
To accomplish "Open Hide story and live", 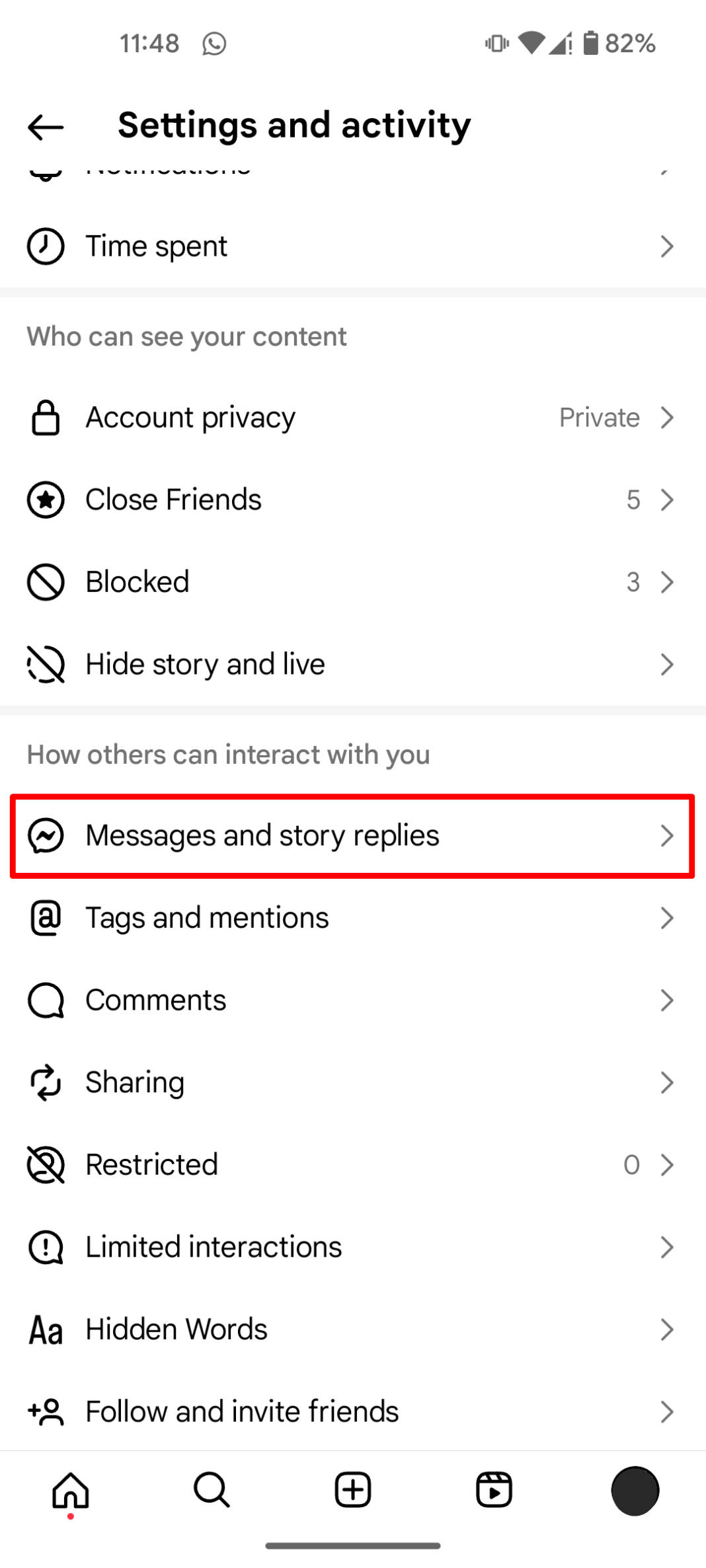I will [x=352, y=664].
